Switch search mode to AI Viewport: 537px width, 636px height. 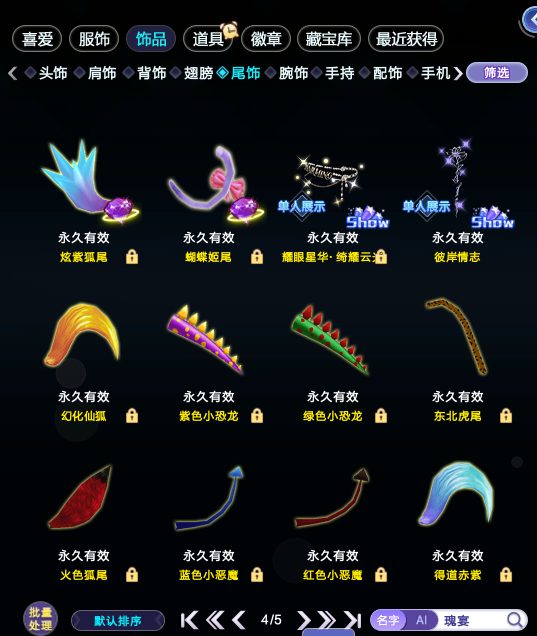(421, 620)
